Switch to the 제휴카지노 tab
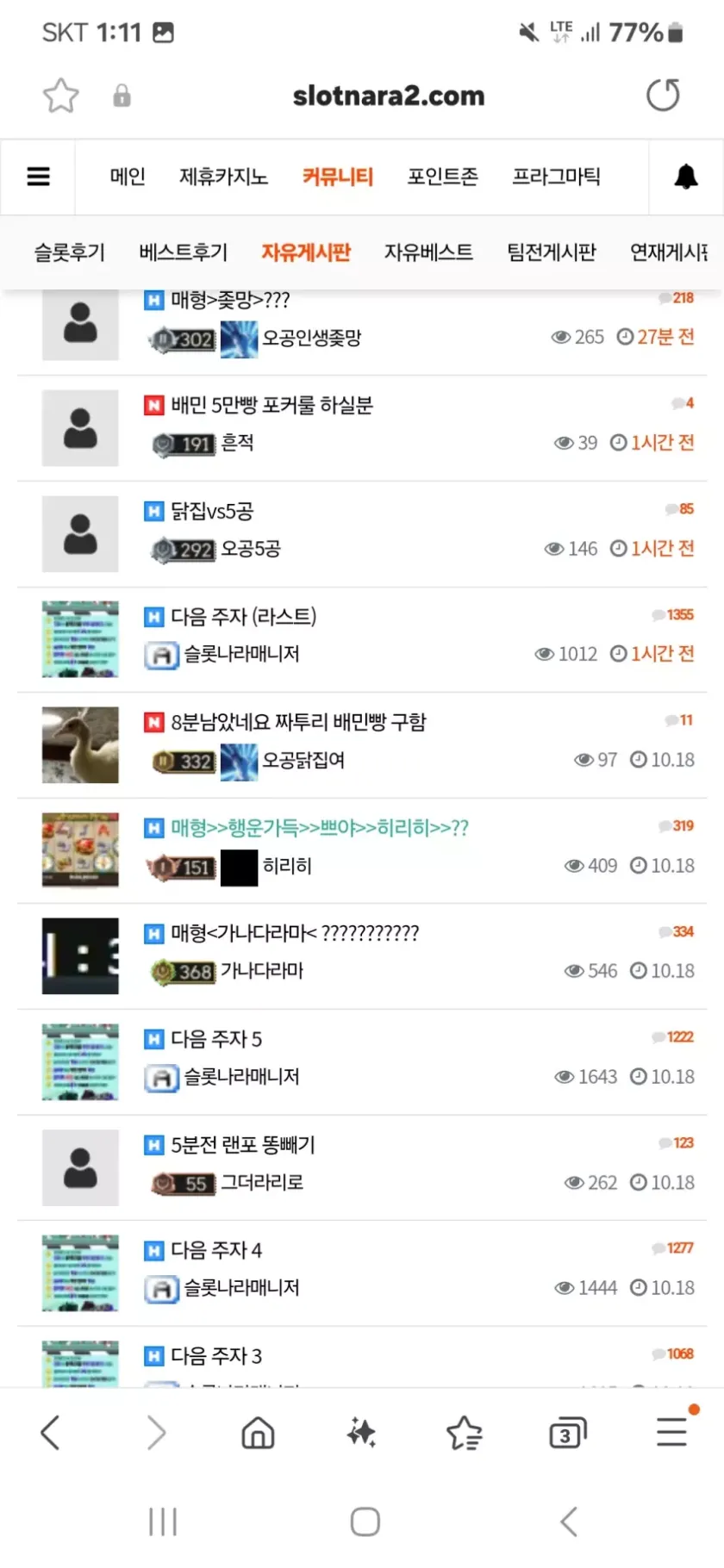The height and width of the screenshot is (1568, 724). point(223,177)
